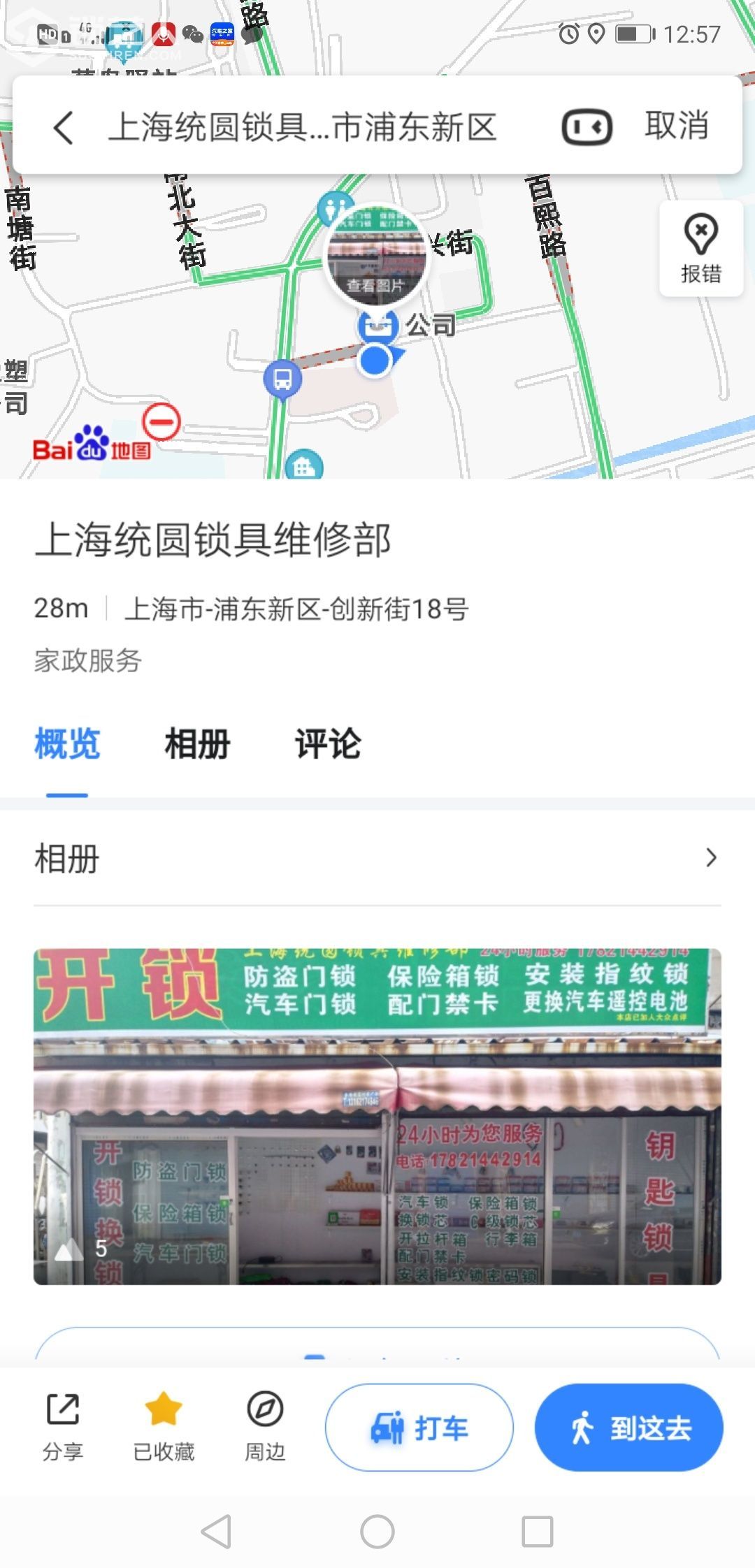This screenshot has height=1568, width=755.
Task: View the photo bubble 查看图片 on map
Action: click(376, 256)
